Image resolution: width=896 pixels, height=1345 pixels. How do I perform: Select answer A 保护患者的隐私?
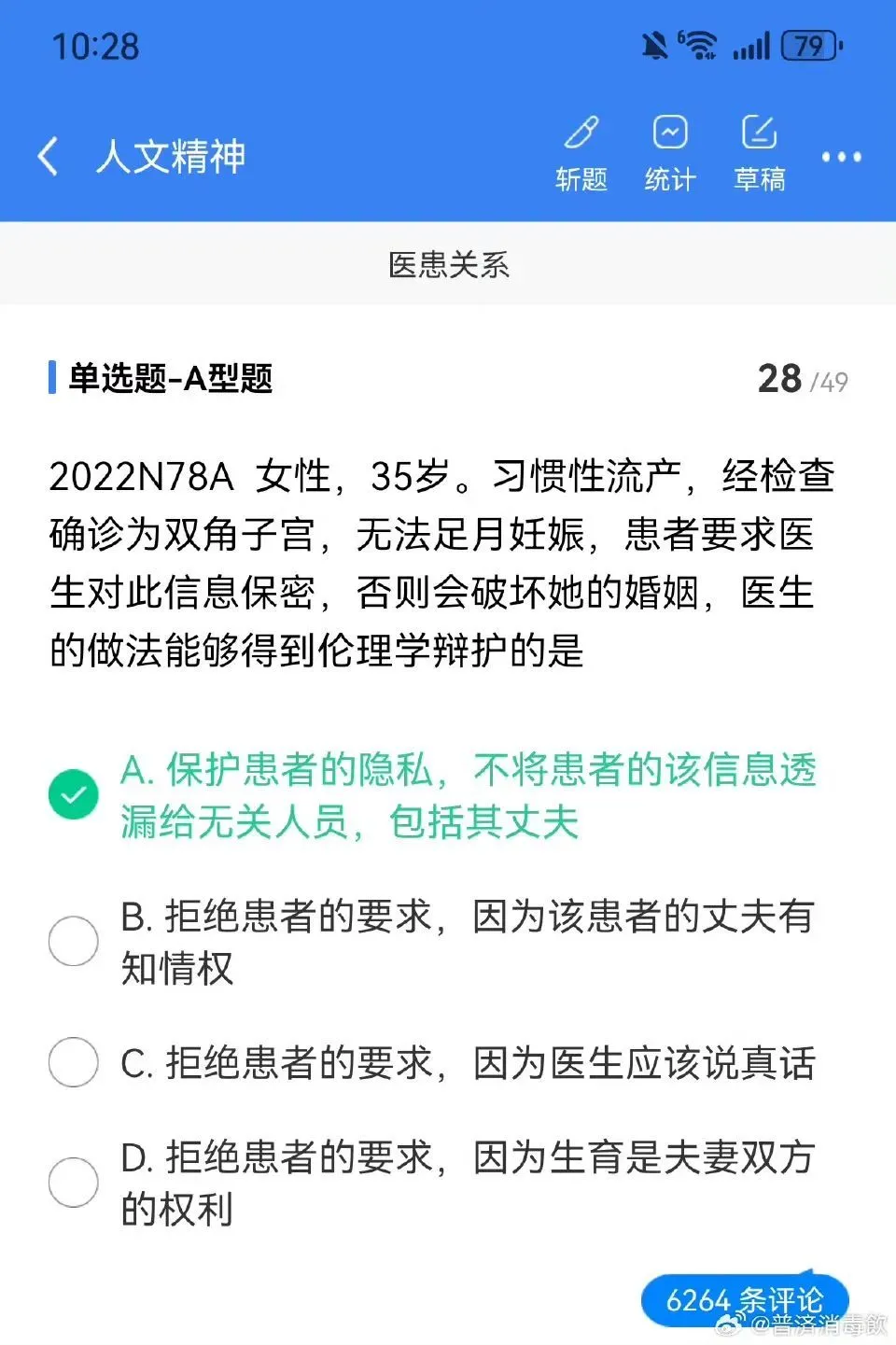point(74,795)
